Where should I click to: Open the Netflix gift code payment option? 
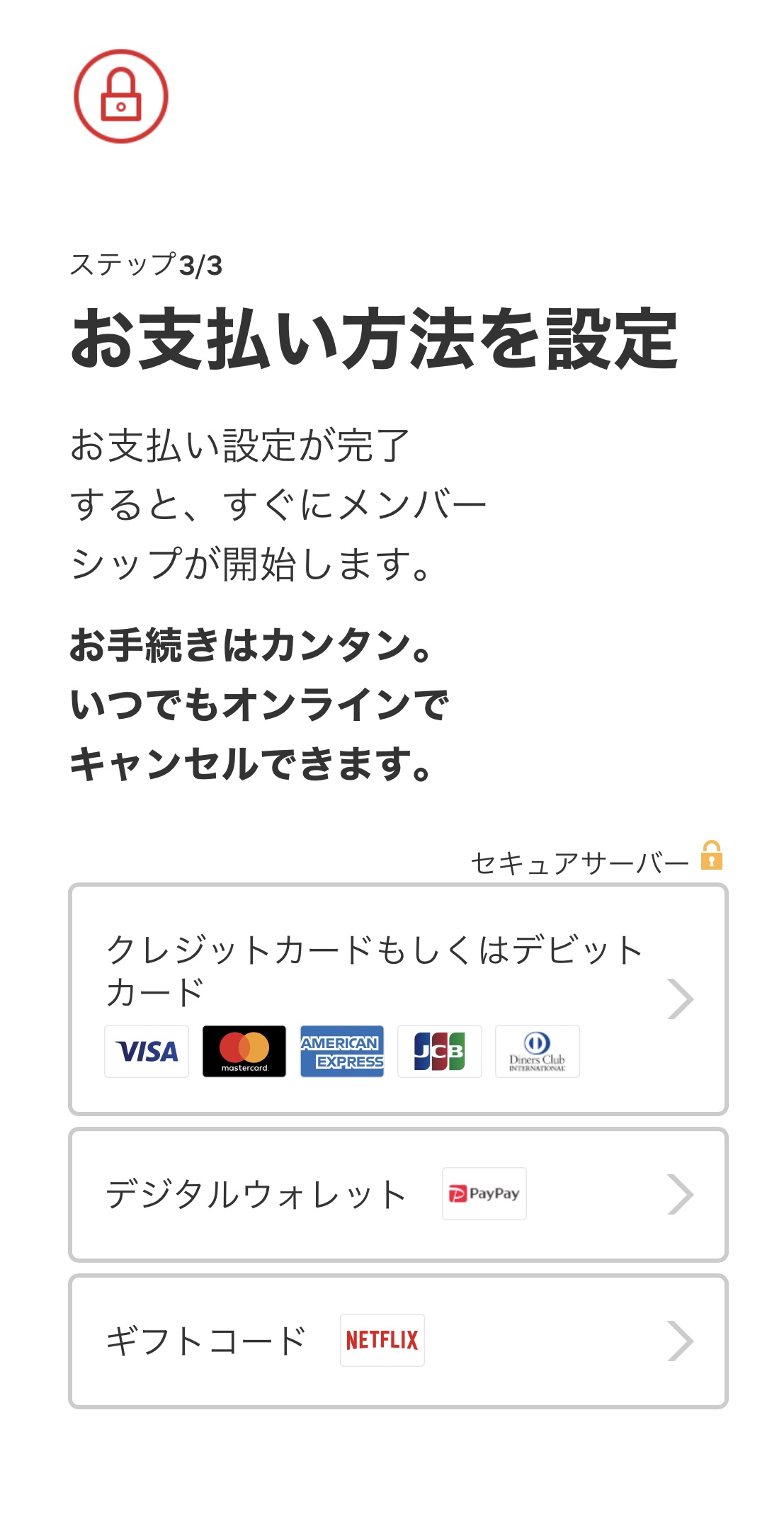[397, 1341]
